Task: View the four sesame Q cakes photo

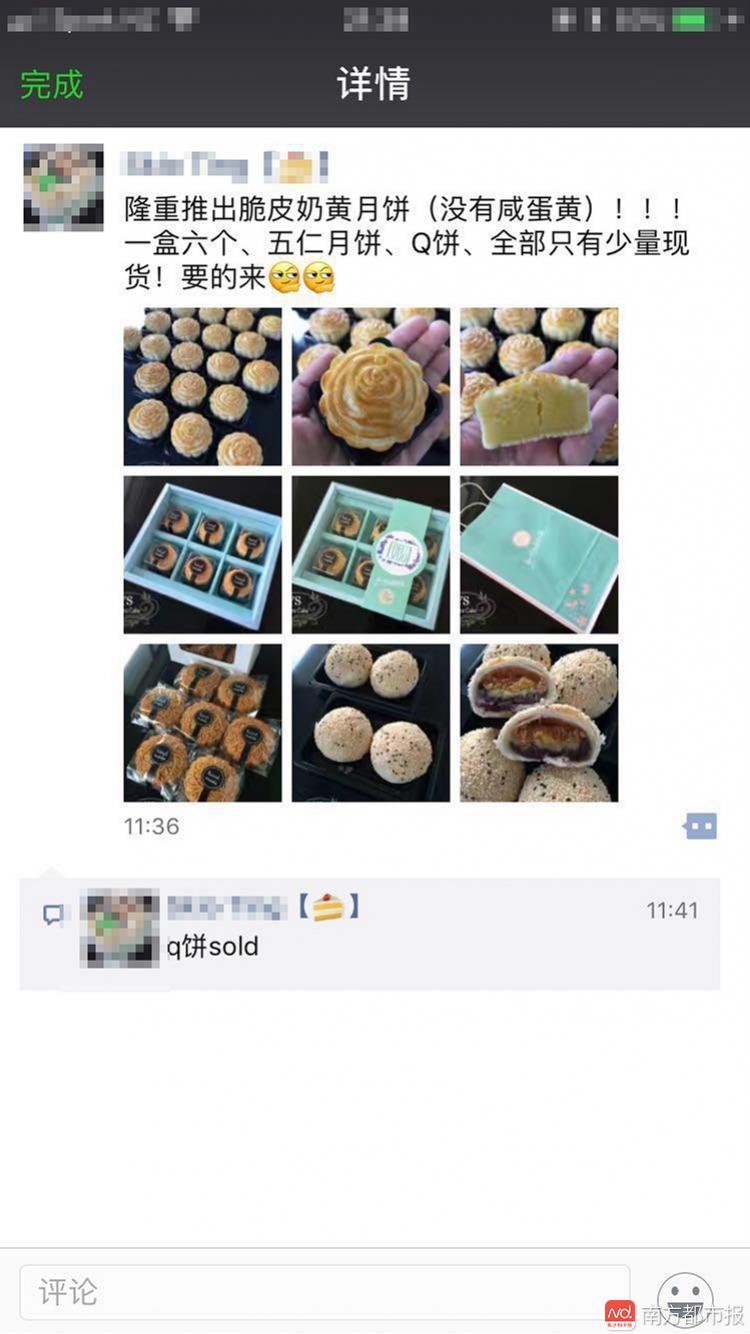Action: pyautogui.click(x=371, y=723)
